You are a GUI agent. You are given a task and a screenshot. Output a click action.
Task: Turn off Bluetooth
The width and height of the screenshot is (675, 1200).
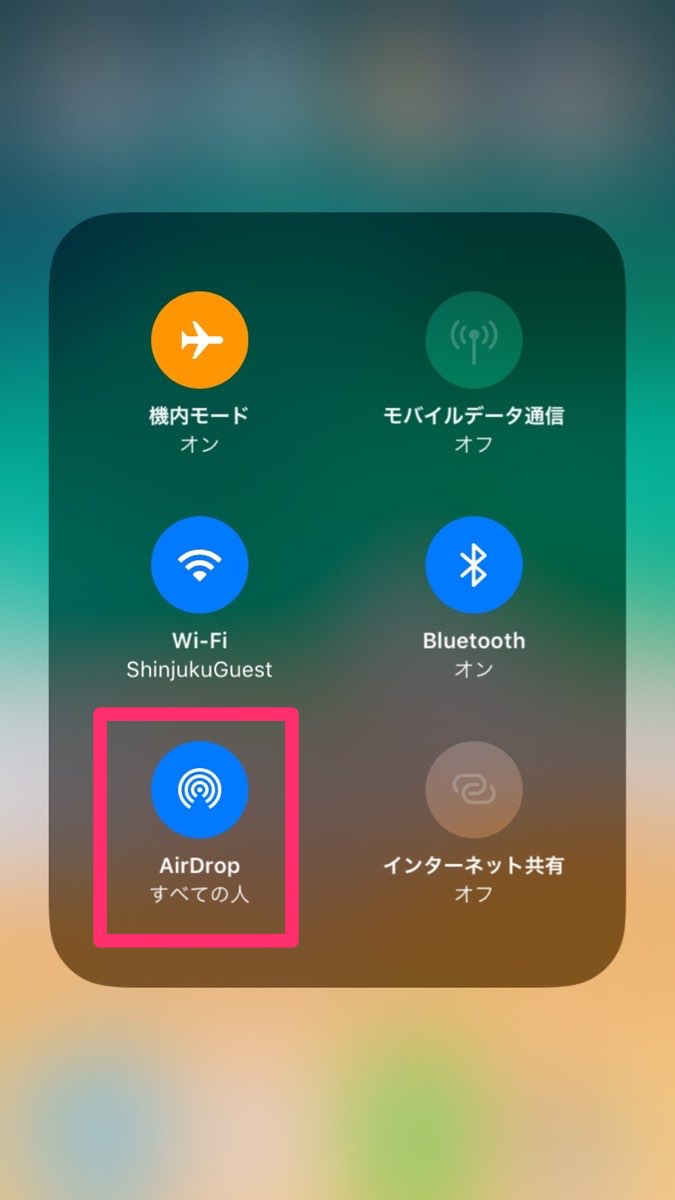(x=474, y=565)
